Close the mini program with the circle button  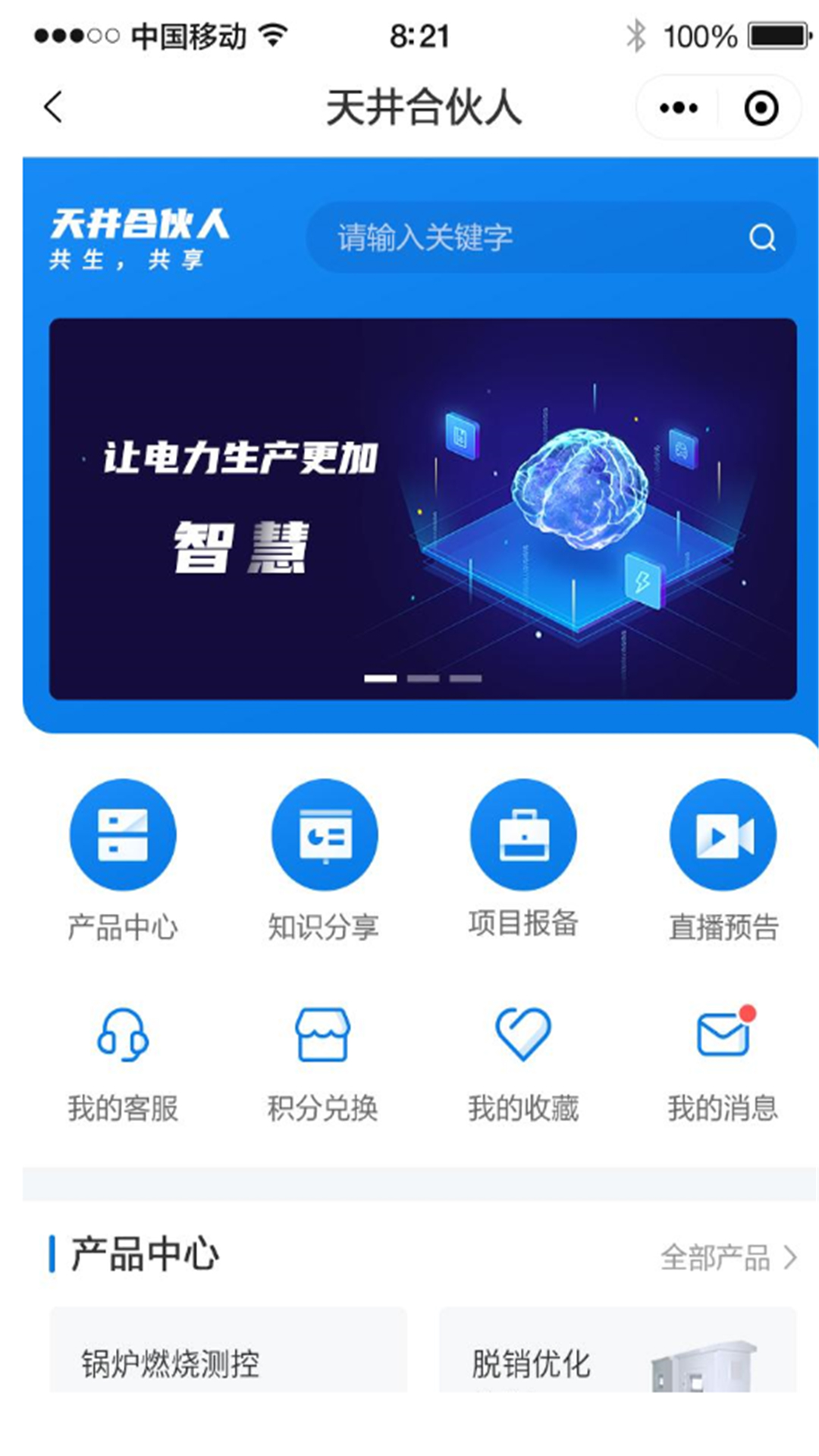click(x=761, y=108)
